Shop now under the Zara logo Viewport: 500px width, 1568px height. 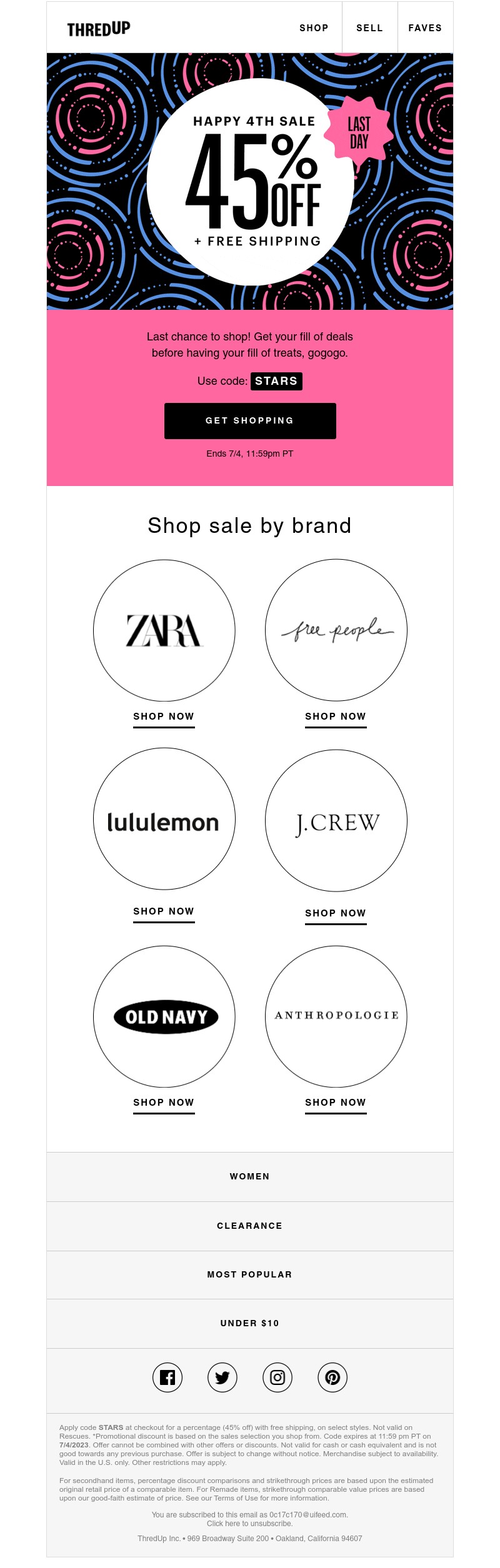click(x=164, y=717)
